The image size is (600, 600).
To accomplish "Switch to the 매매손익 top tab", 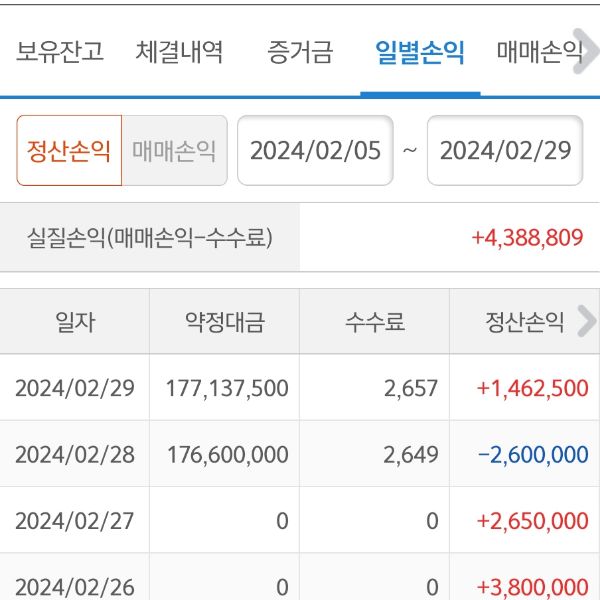I will [x=535, y=52].
